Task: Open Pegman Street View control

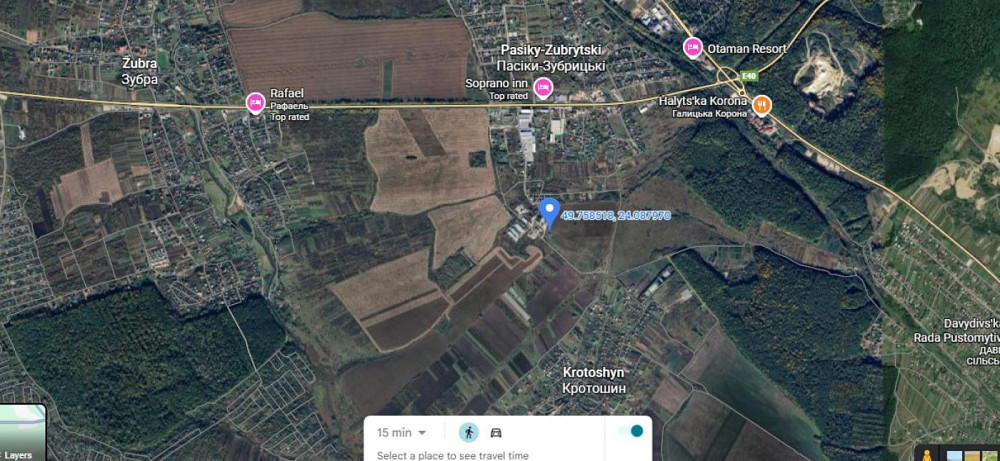Action: point(927,454)
